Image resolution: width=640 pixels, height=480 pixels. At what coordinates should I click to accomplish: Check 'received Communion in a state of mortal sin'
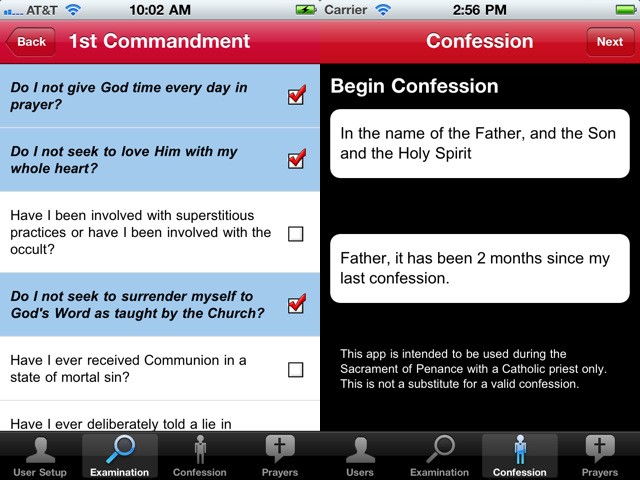pos(296,369)
